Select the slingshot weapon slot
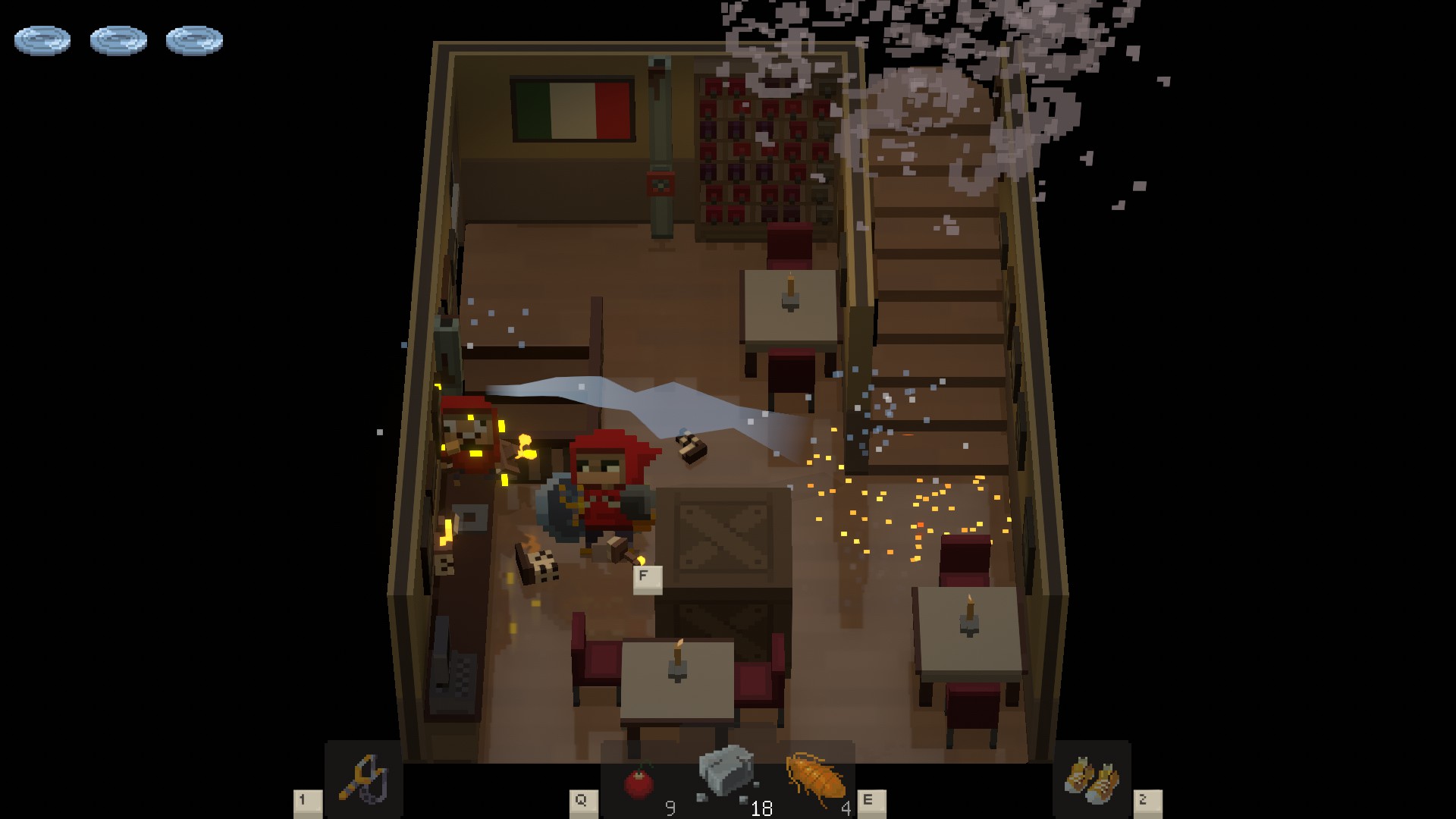 364,779
